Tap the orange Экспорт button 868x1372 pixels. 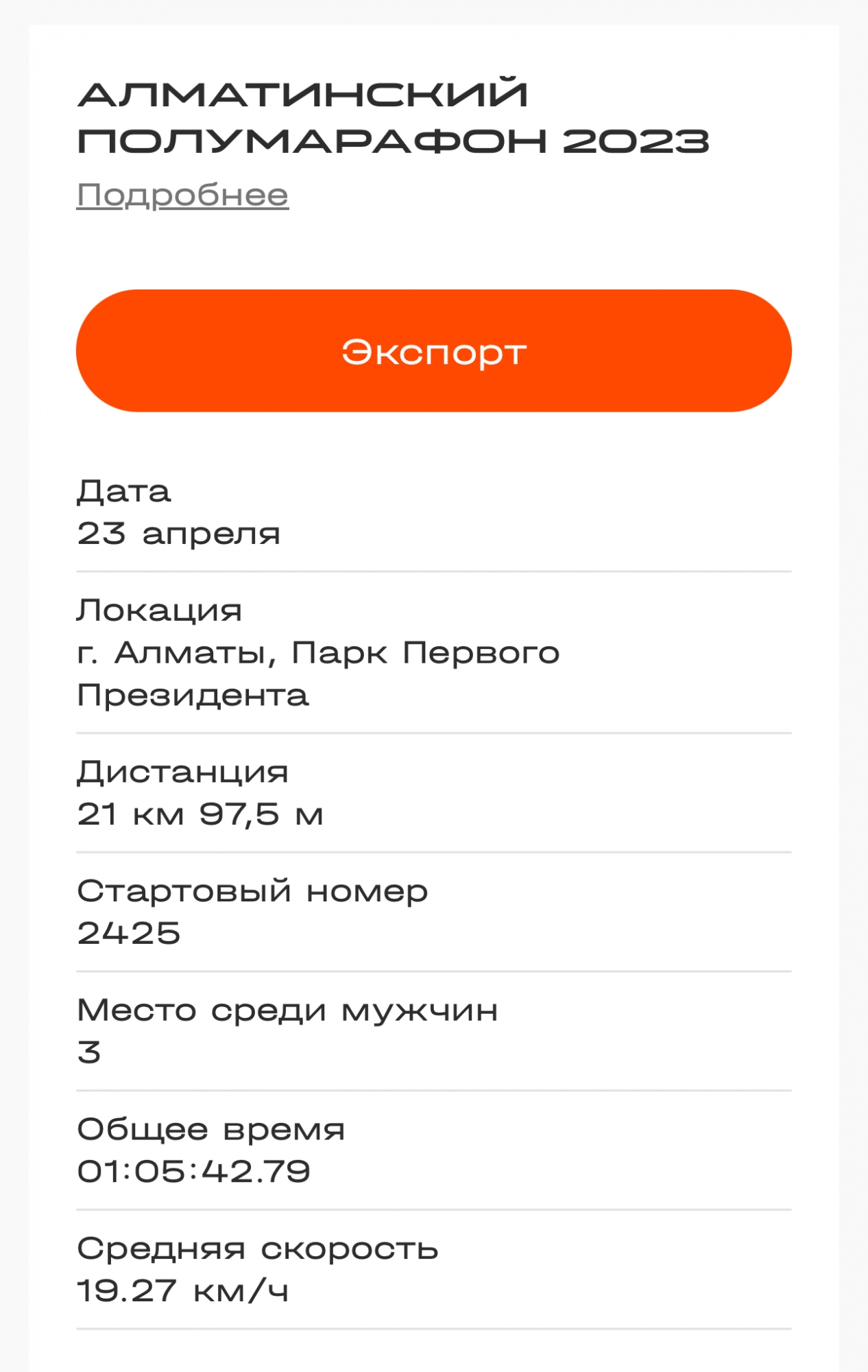coord(433,351)
